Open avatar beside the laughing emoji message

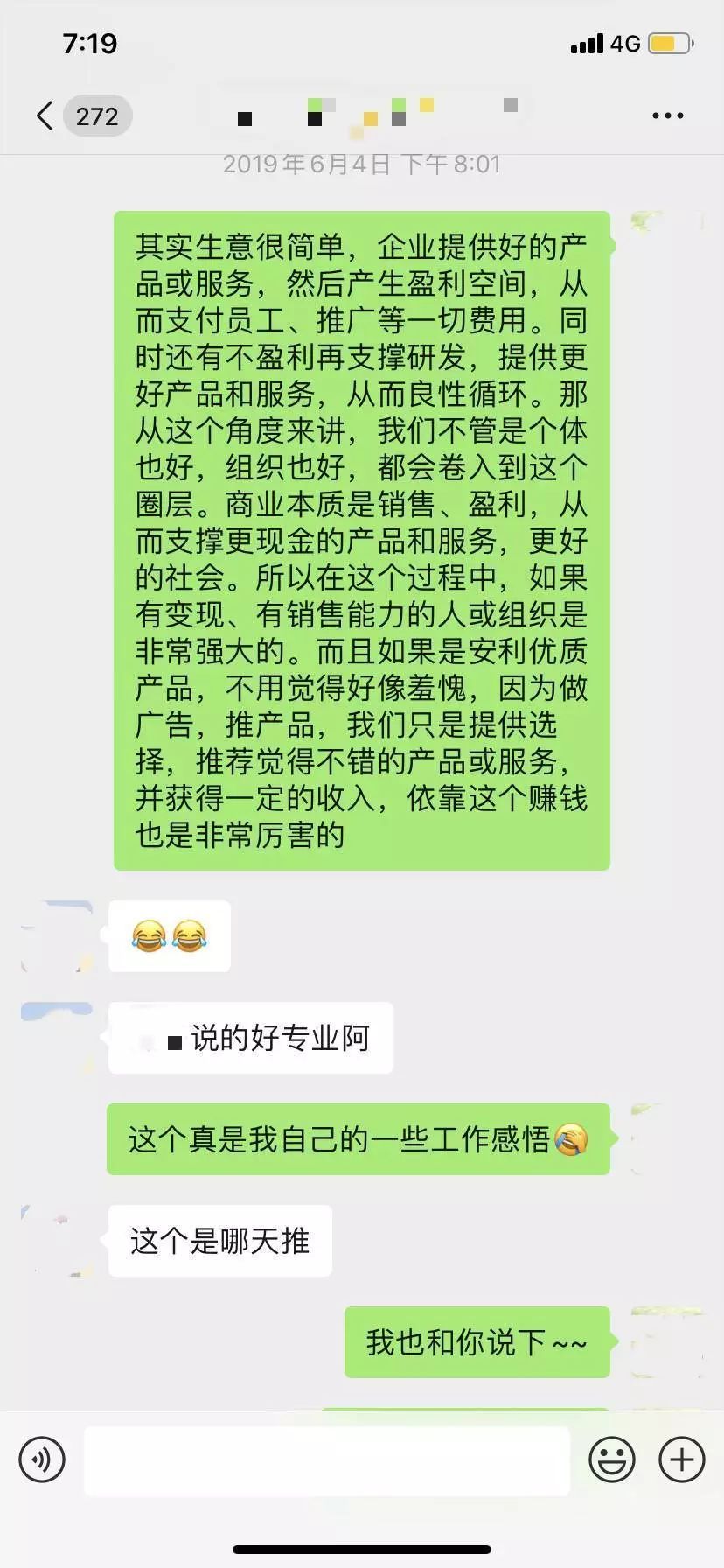point(57,936)
